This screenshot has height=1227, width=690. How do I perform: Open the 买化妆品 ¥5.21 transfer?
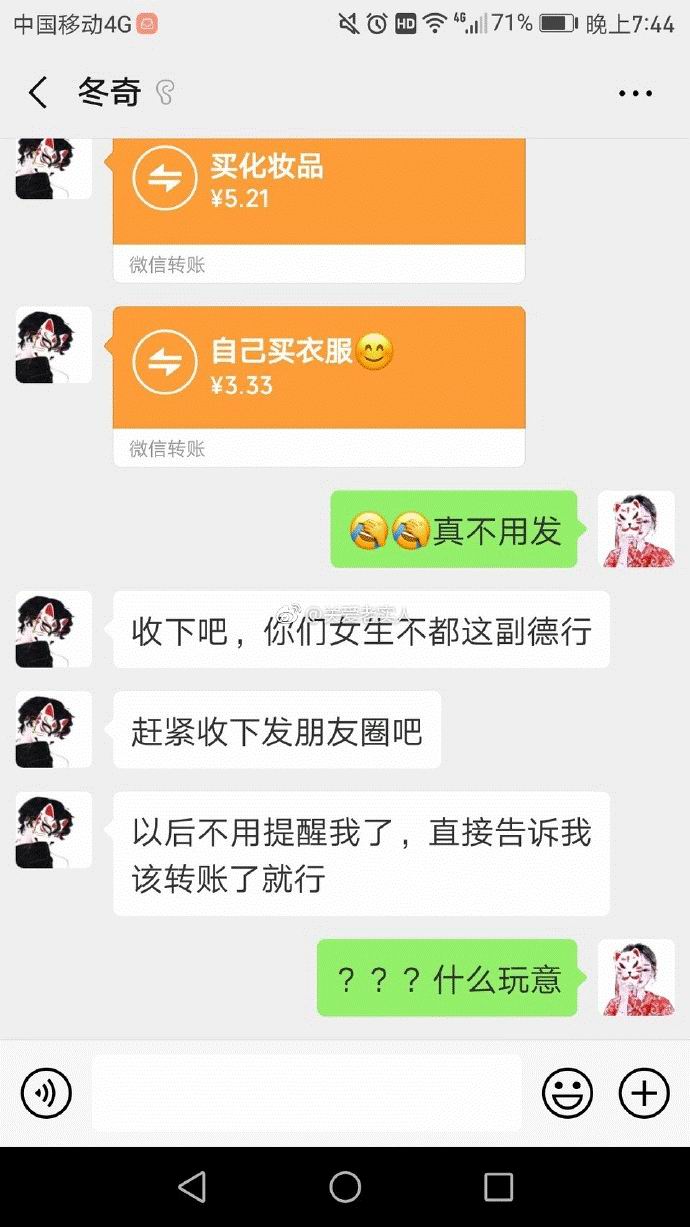[318, 192]
